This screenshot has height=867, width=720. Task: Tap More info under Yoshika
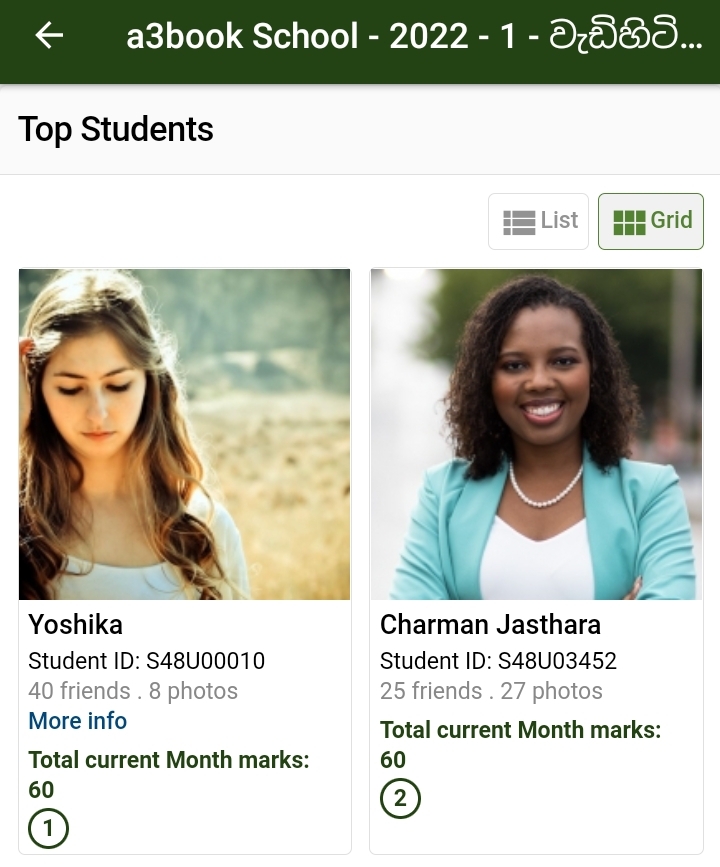click(78, 721)
